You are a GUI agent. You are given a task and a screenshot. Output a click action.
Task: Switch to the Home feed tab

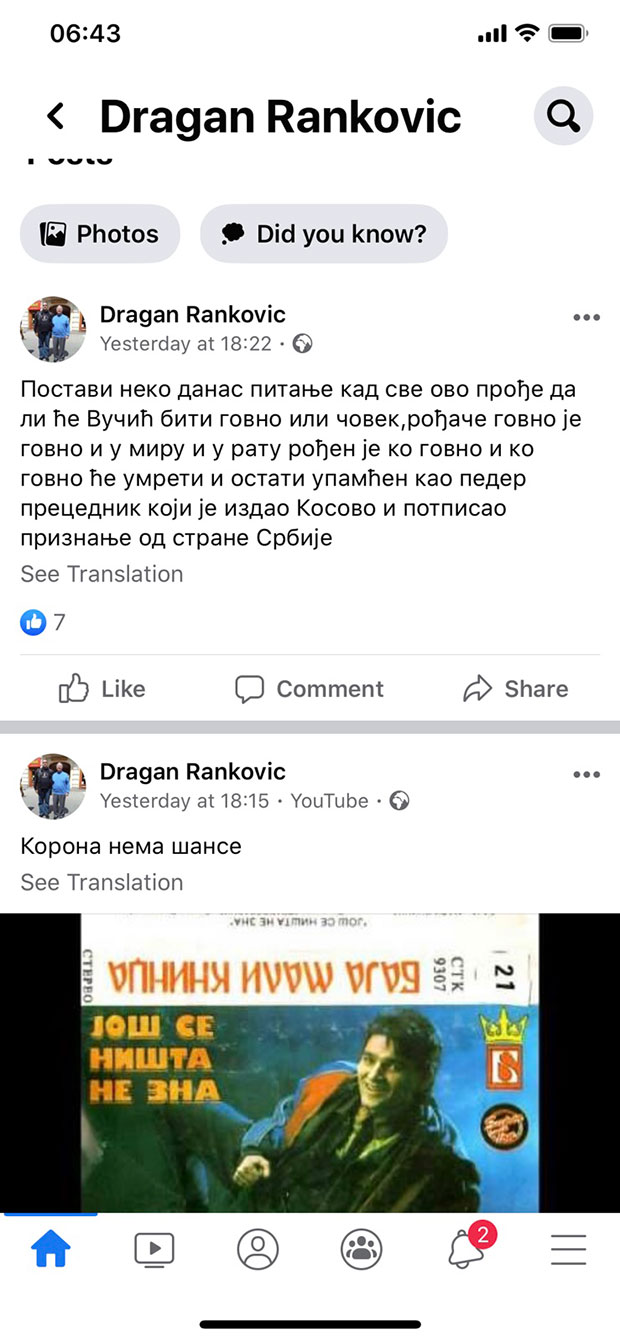pos(51,1249)
